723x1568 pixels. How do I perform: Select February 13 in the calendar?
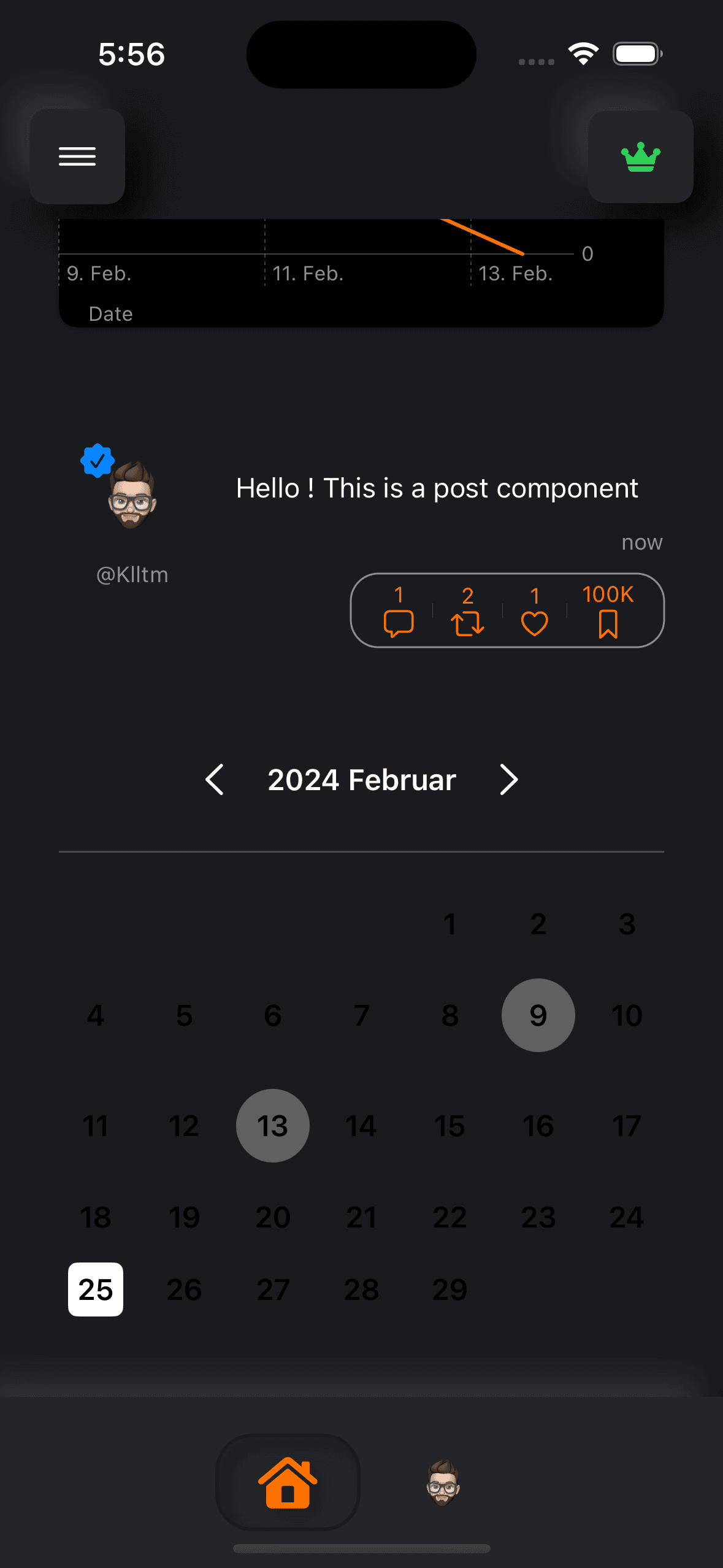[x=272, y=1126]
